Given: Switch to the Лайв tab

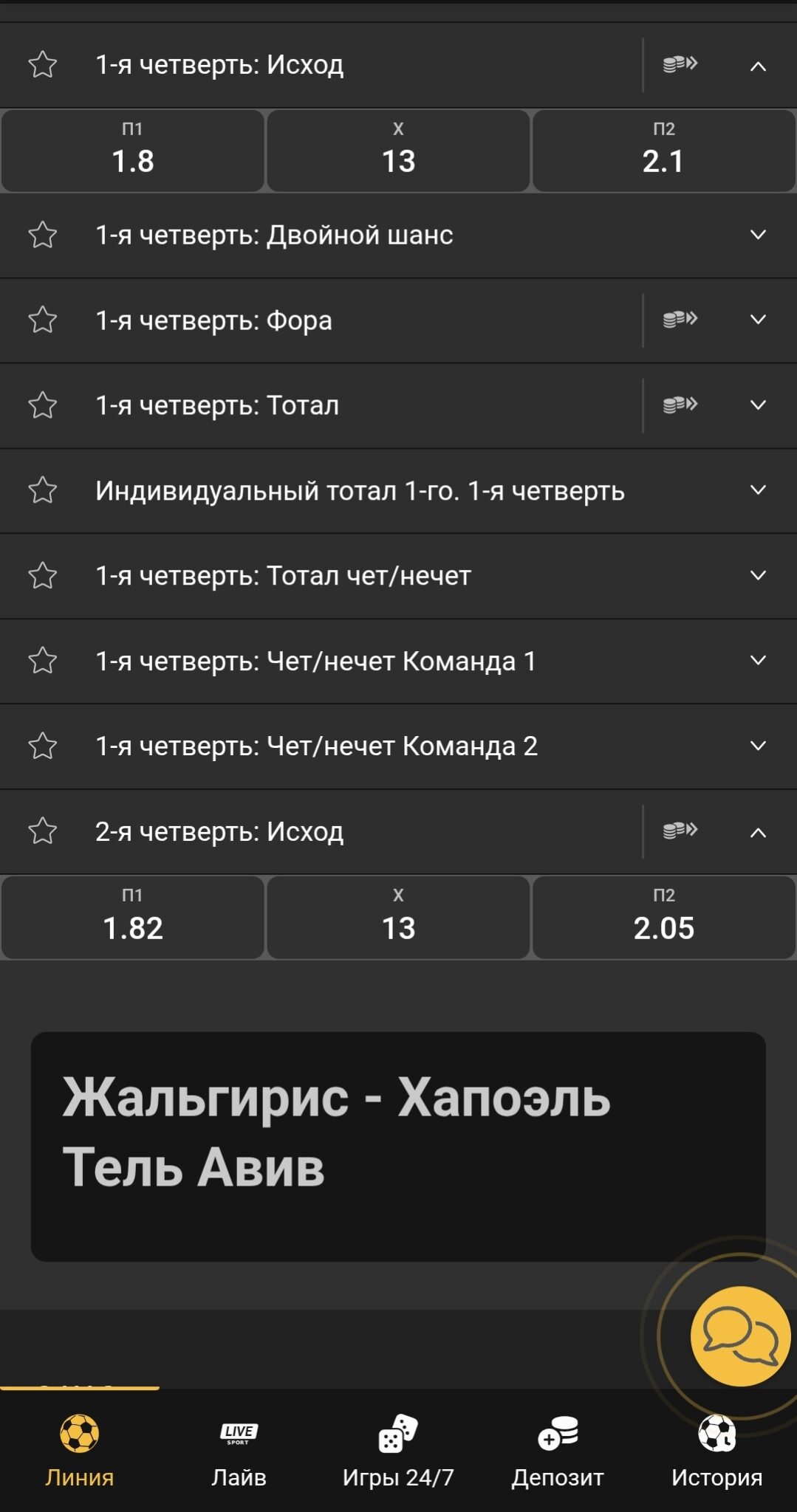Looking at the screenshot, I should 239,1451.
